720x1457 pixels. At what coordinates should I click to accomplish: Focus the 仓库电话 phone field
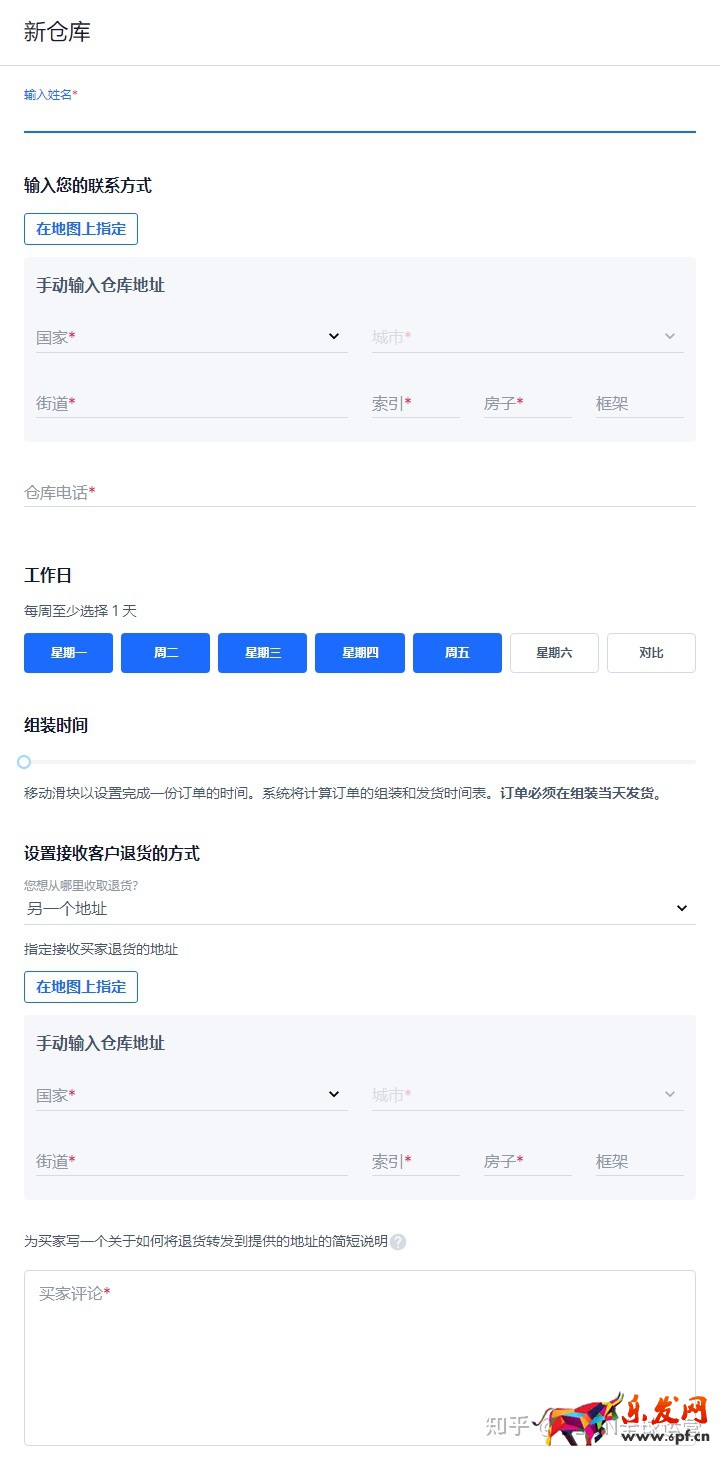coord(359,492)
